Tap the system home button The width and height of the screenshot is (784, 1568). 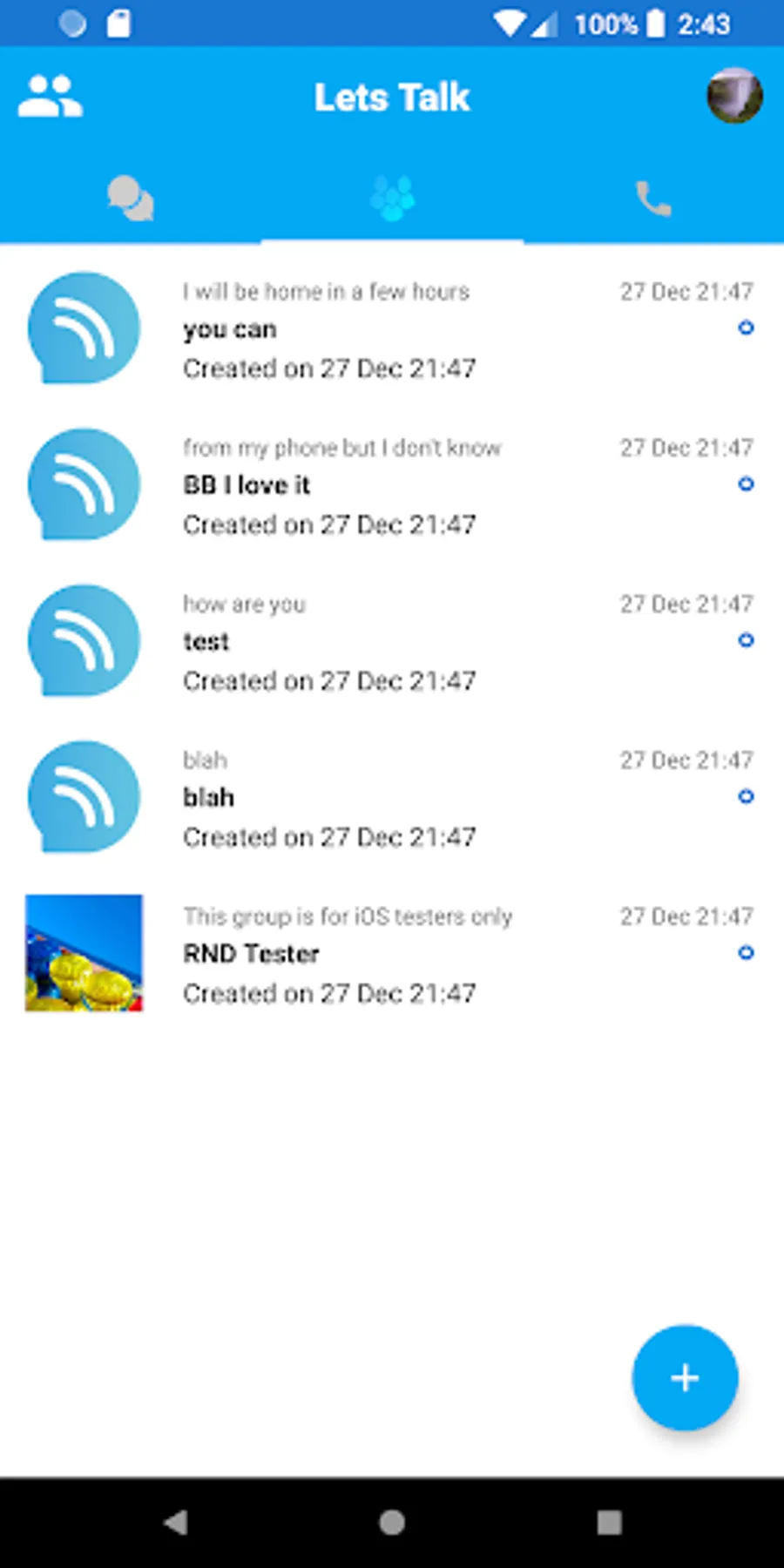tap(392, 1522)
